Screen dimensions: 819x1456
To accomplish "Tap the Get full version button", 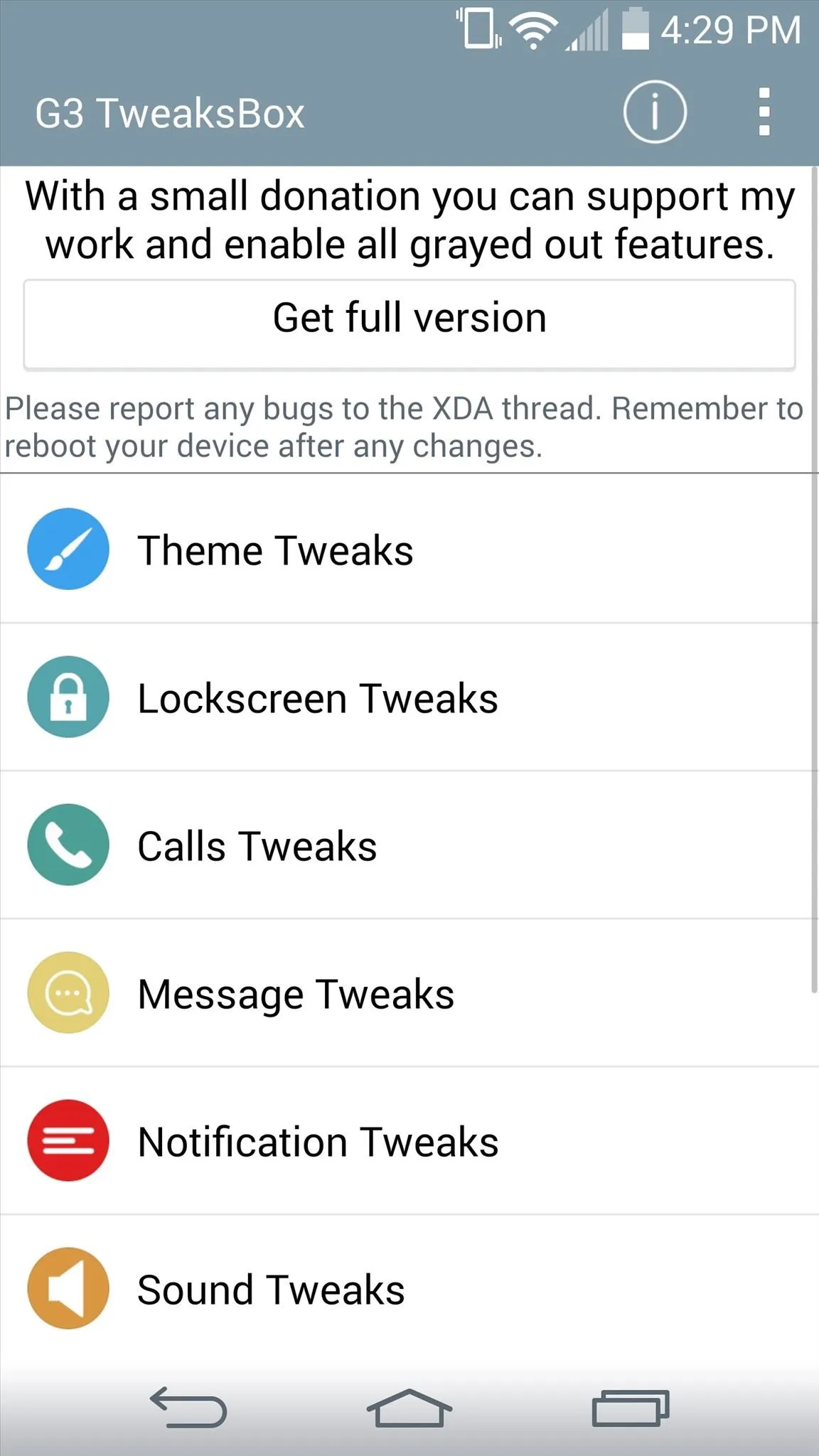I will (409, 325).
